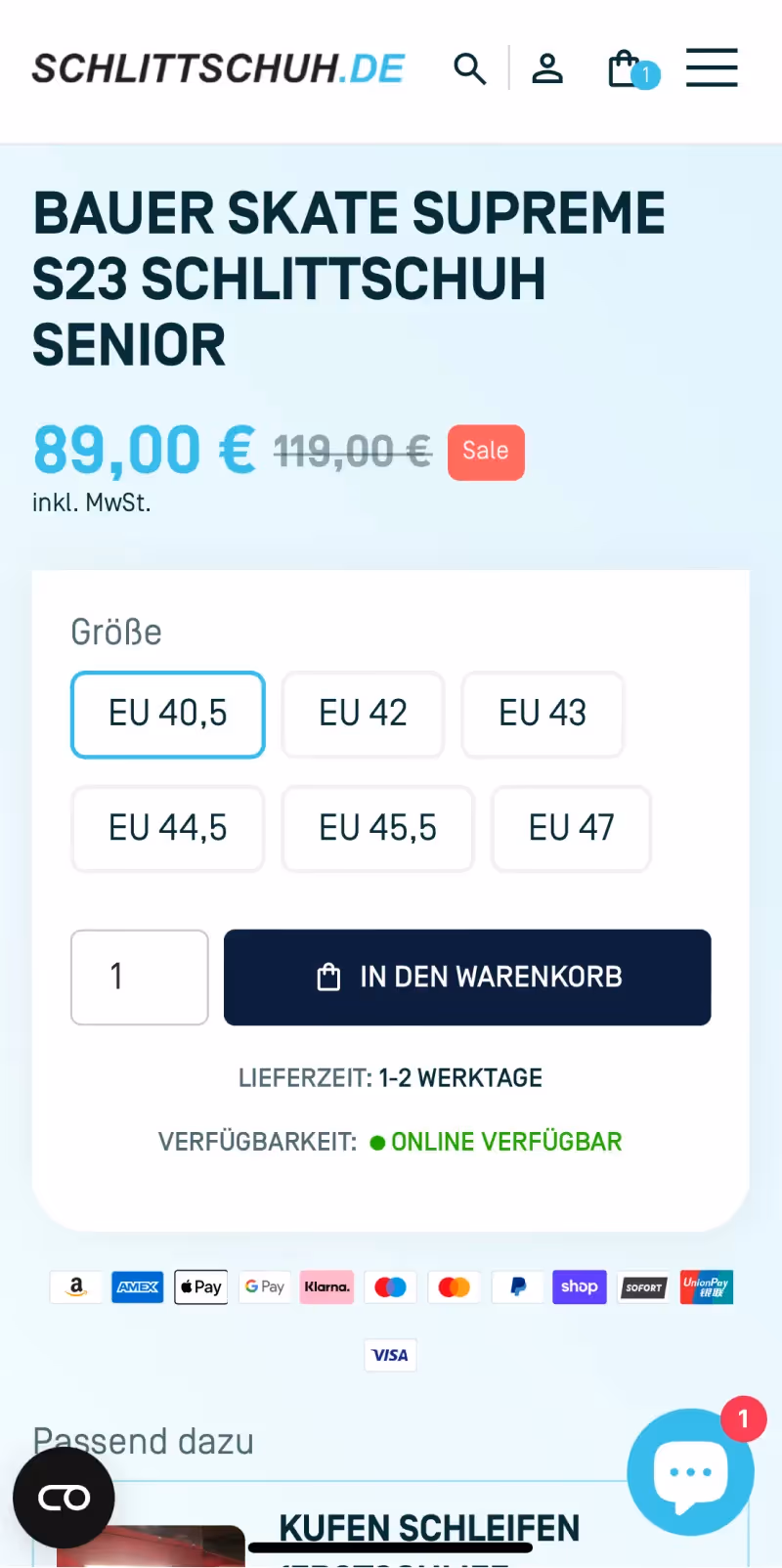
Task: Pick size EU 47
Action: tap(571, 829)
